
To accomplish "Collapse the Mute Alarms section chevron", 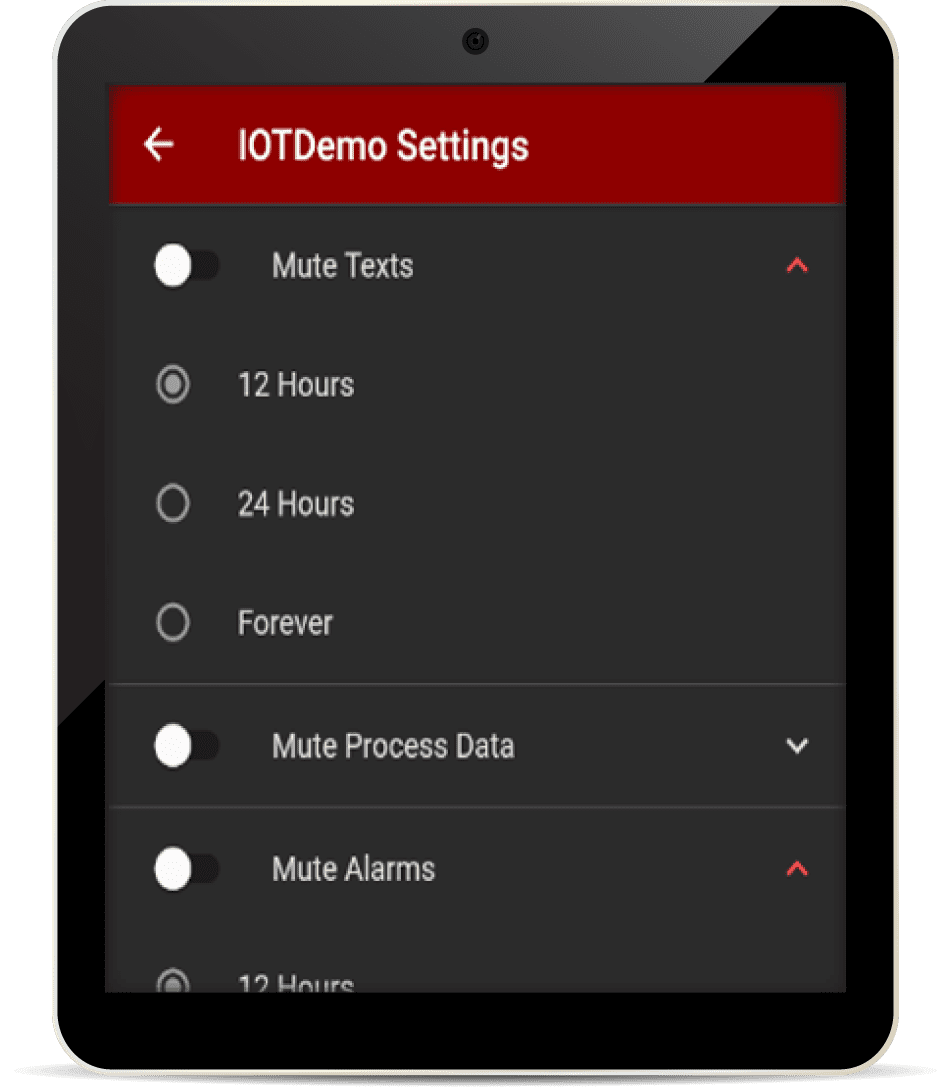I will point(797,869).
